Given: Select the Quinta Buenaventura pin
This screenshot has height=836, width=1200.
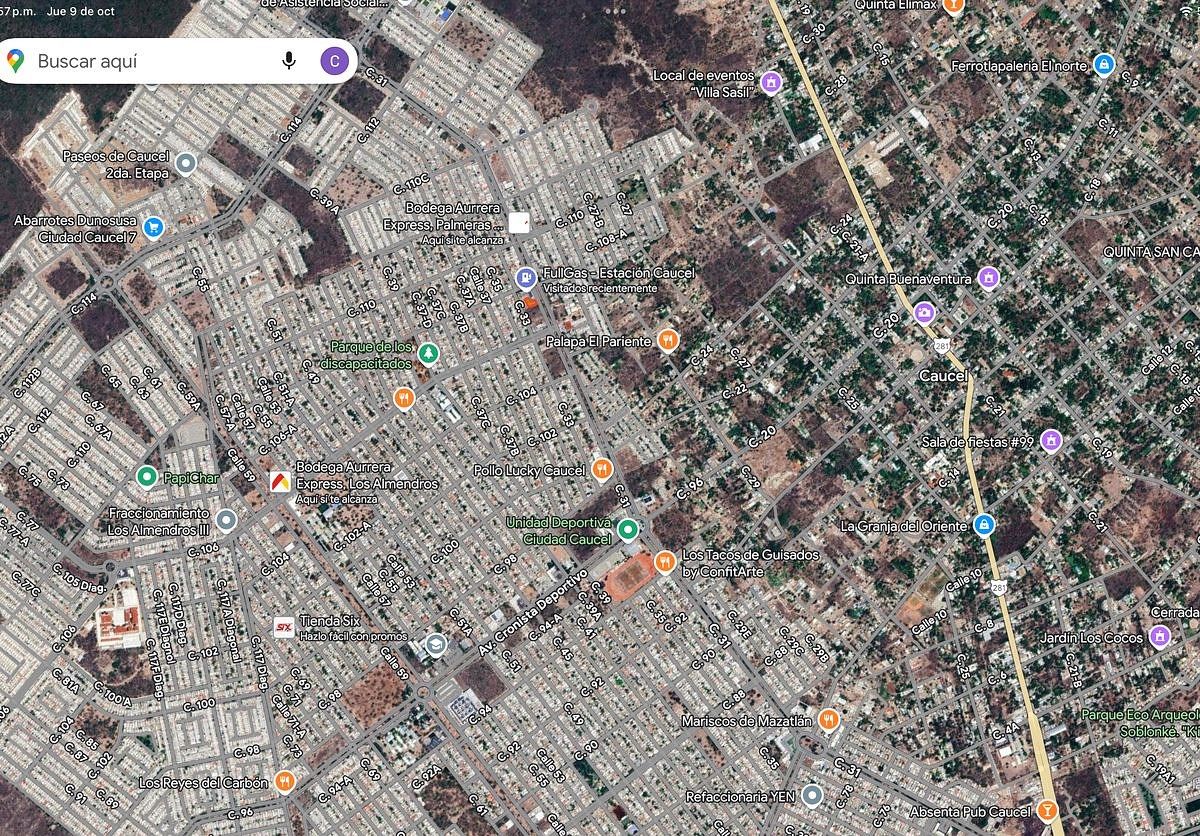Looking at the screenshot, I should [988, 278].
